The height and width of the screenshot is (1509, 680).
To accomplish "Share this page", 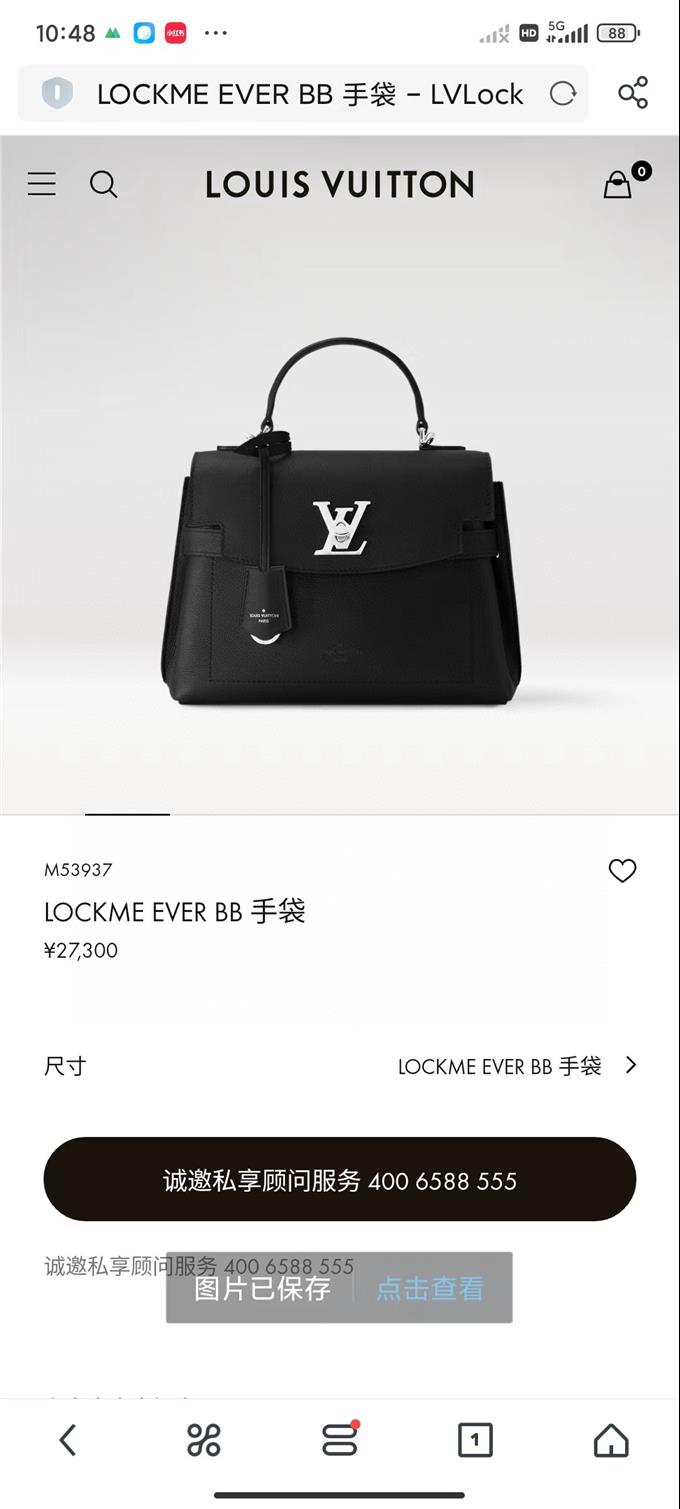I will pos(633,94).
